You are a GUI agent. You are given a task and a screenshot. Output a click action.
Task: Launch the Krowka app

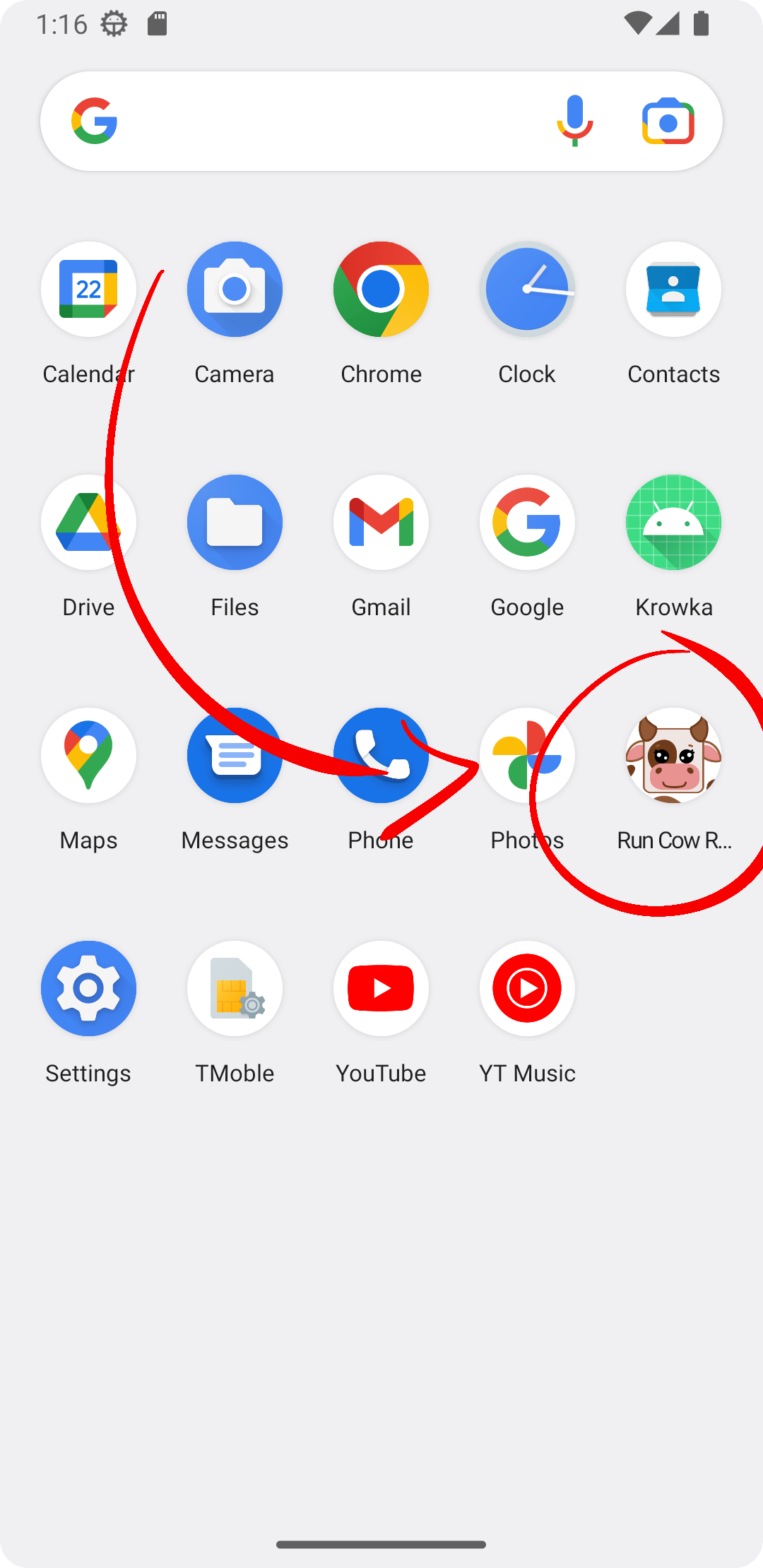673,523
